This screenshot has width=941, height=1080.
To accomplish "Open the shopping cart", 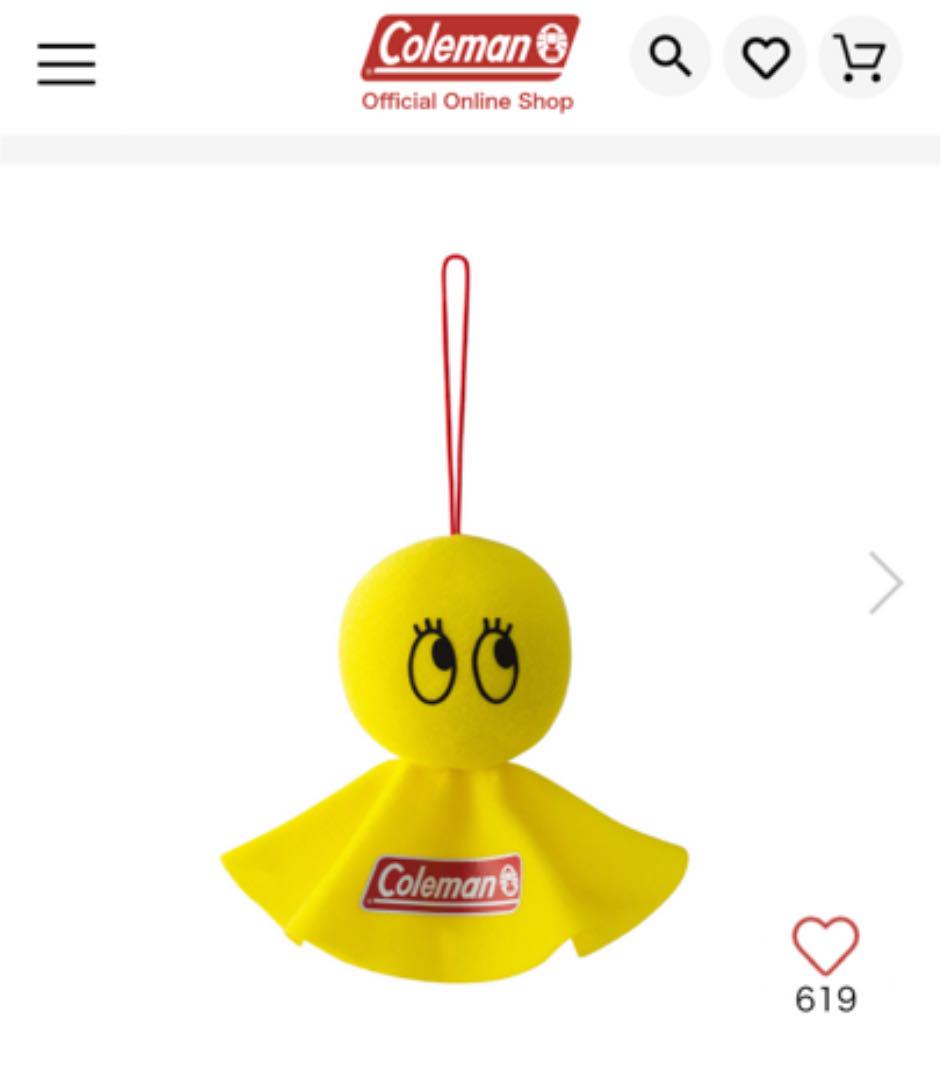I will 860,58.
